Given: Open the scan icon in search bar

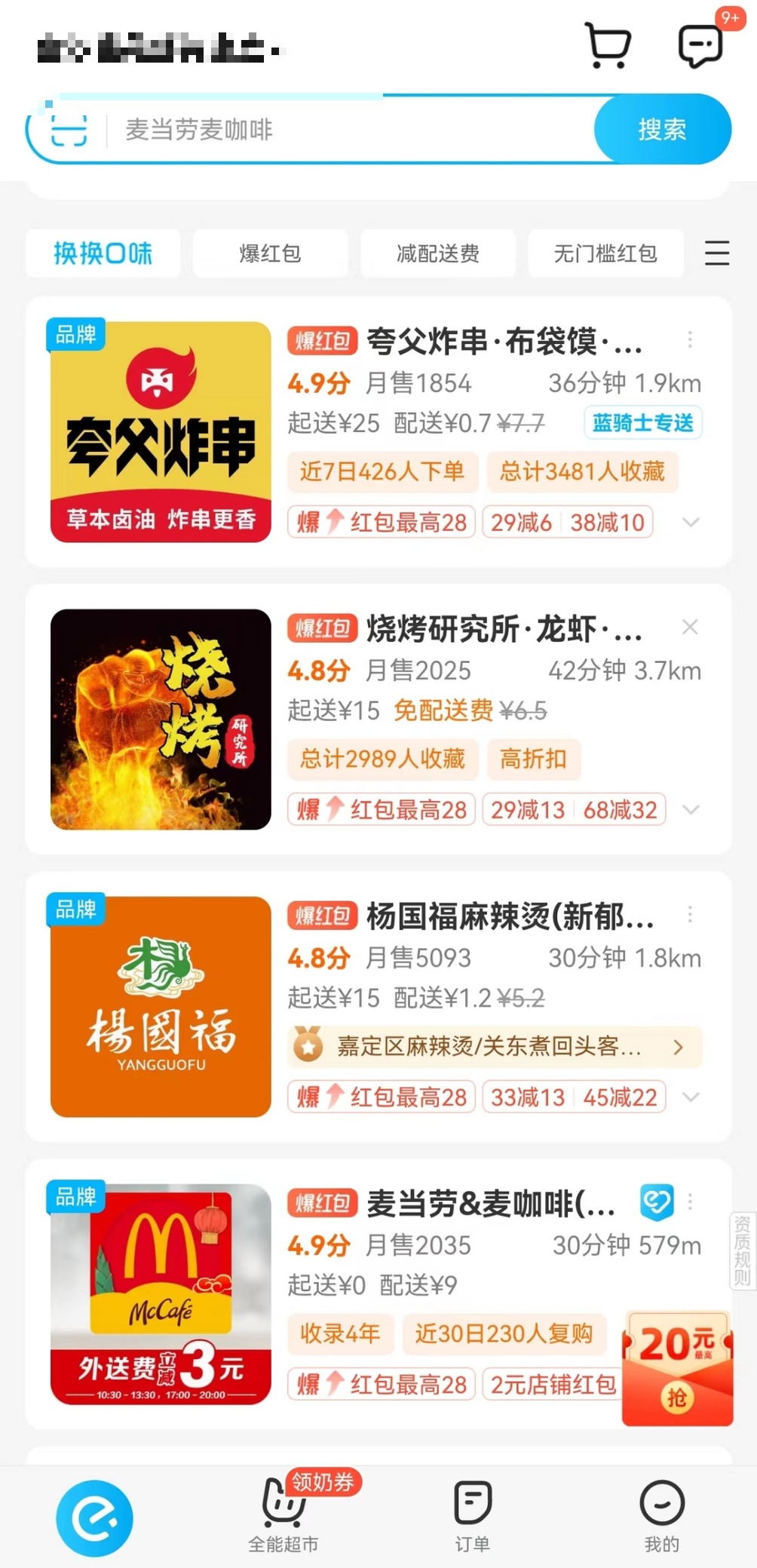Looking at the screenshot, I should [x=69, y=130].
